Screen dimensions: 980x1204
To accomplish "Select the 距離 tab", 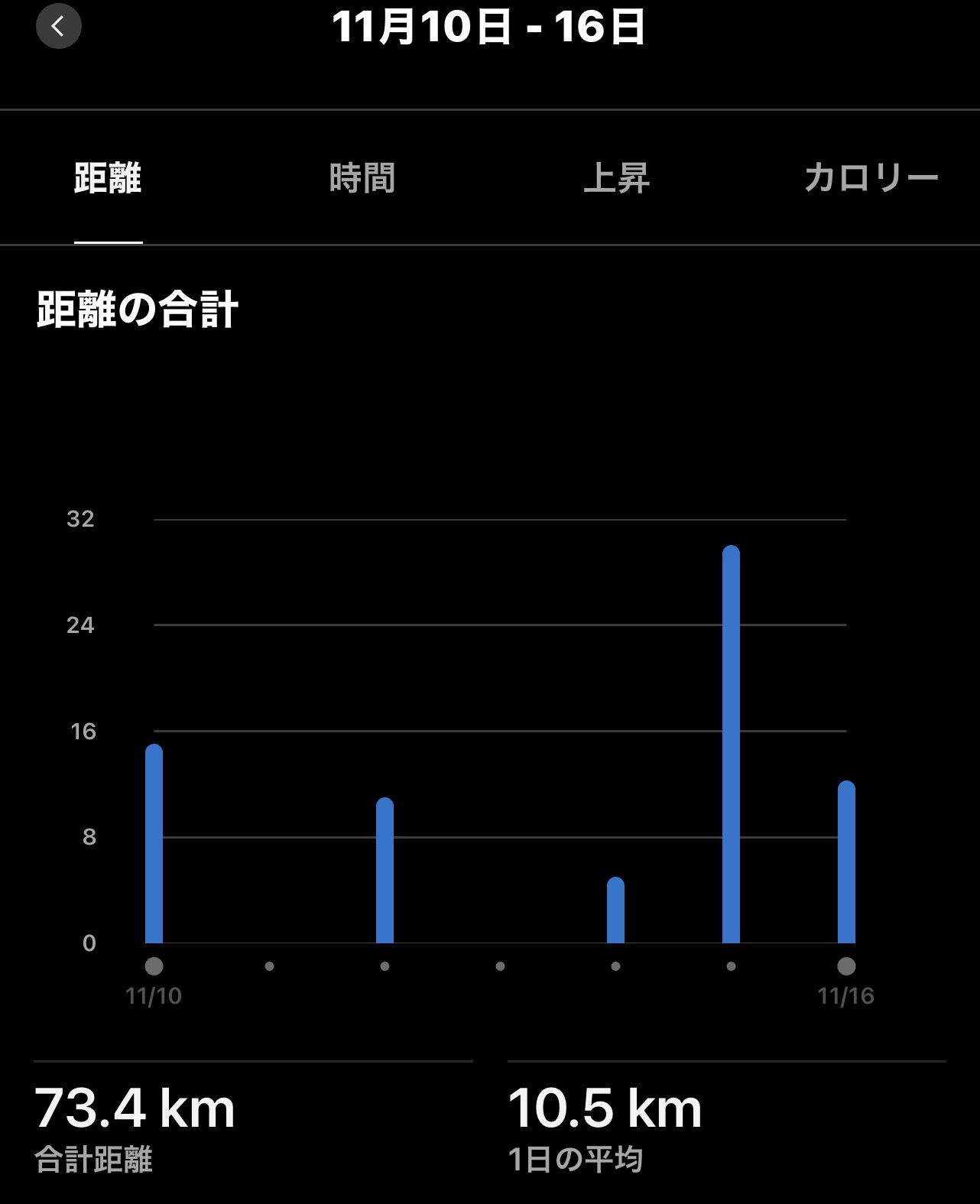I will coord(108,178).
